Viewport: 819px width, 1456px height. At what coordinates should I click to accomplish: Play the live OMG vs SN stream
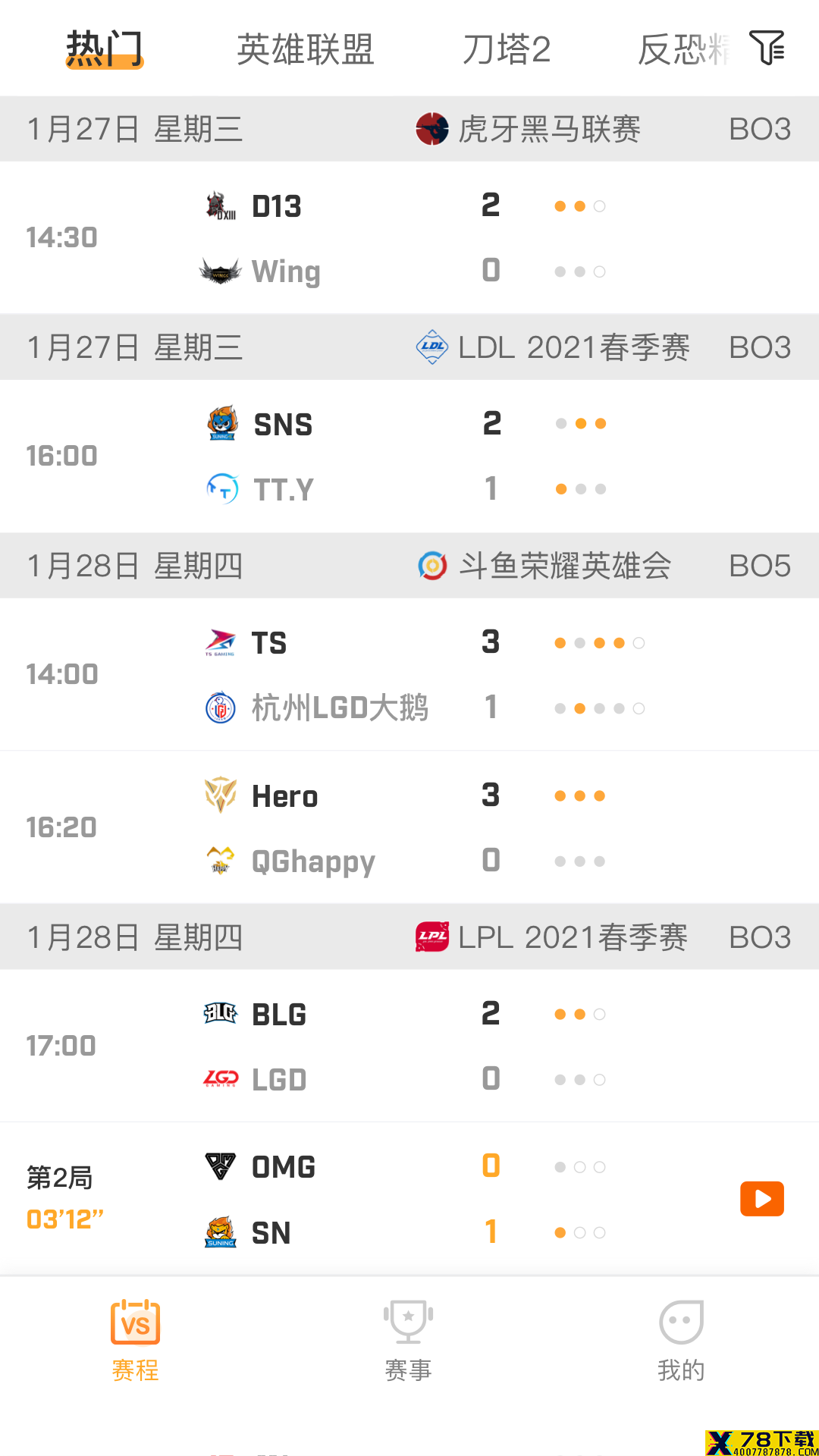point(762,1199)
